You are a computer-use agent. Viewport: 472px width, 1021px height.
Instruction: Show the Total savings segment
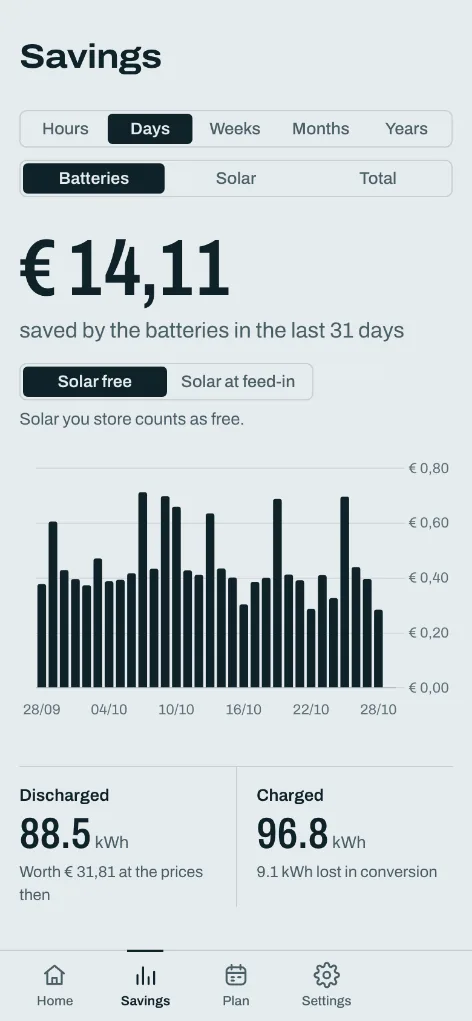tap(378, 178)
